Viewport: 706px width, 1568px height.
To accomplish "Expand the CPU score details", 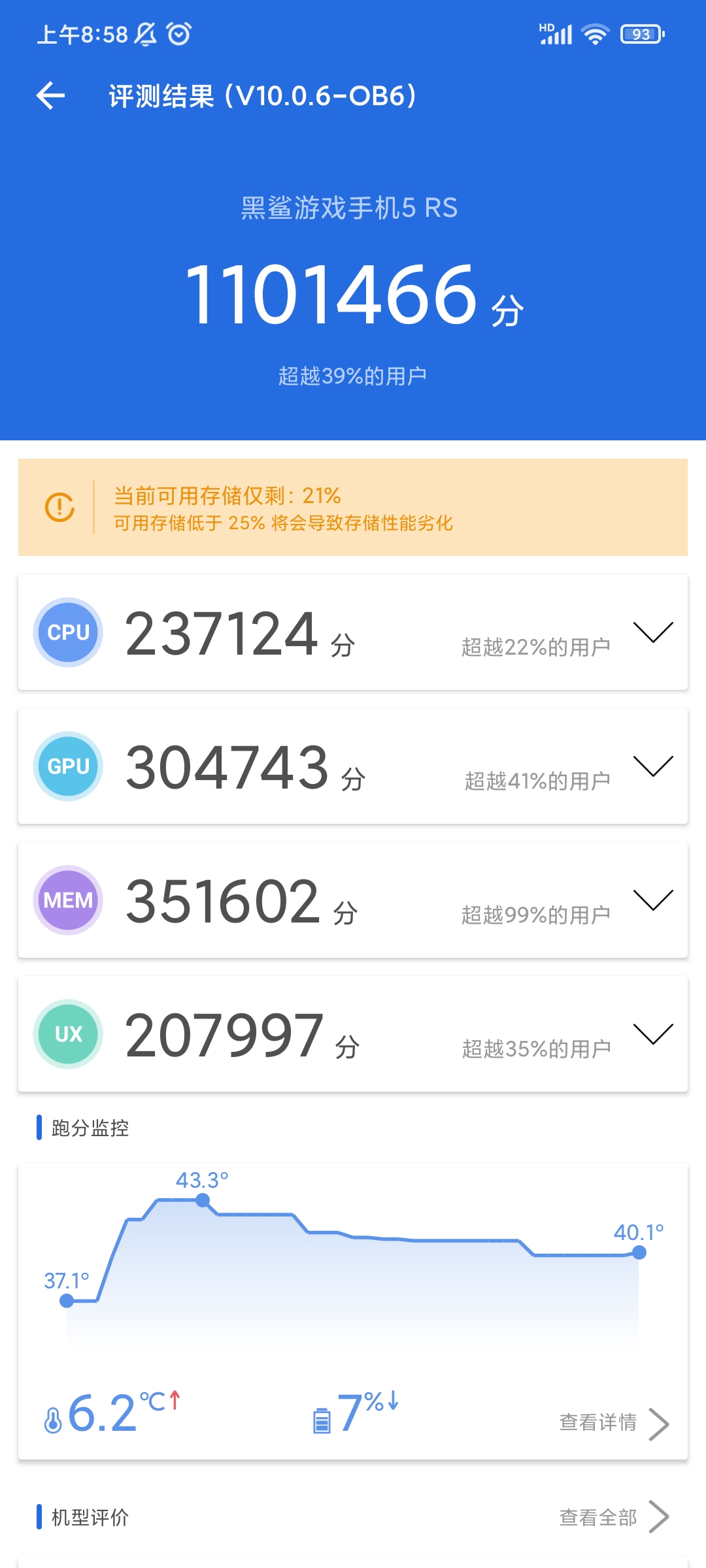I will (653, 632).
